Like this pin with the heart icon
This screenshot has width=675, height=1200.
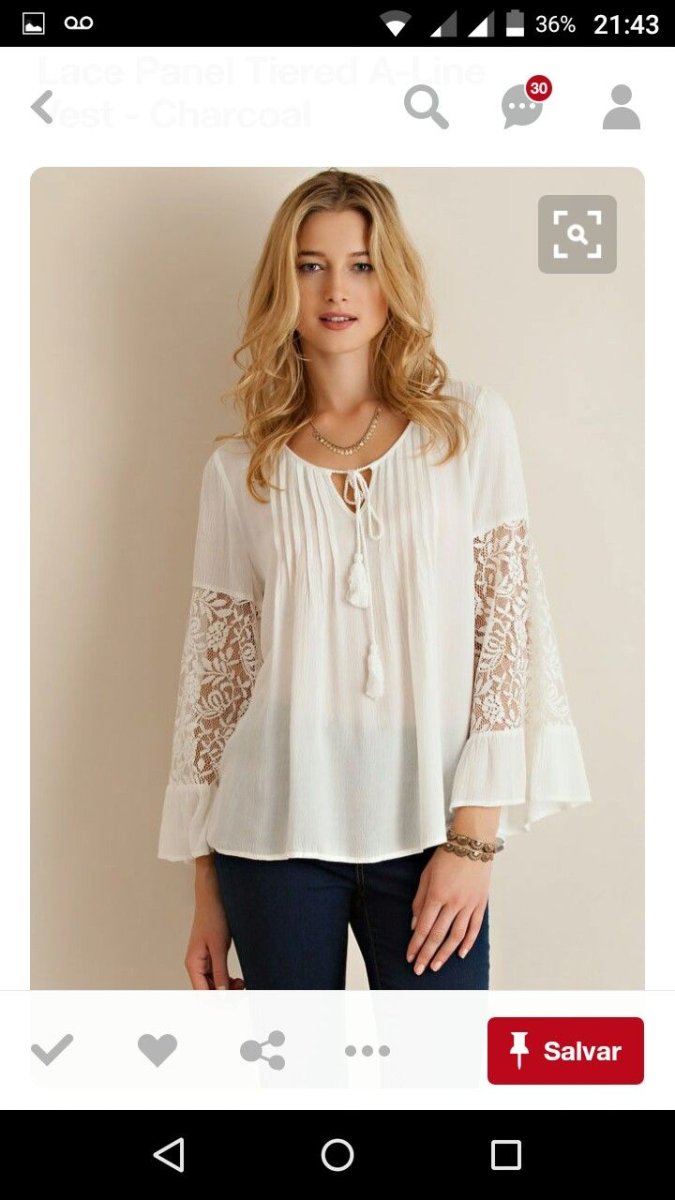click(x=157, y=1050)
